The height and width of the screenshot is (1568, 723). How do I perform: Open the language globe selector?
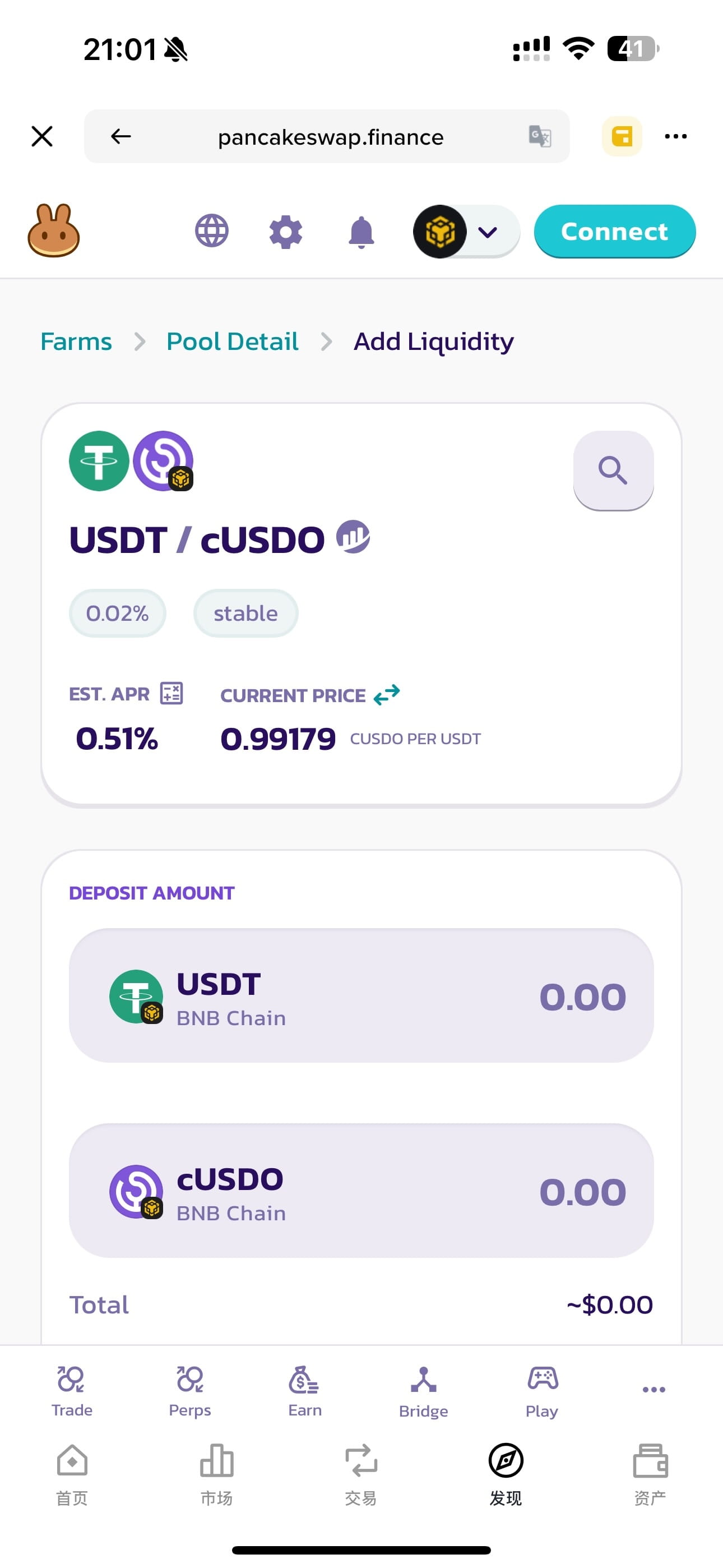pos(212,231)
